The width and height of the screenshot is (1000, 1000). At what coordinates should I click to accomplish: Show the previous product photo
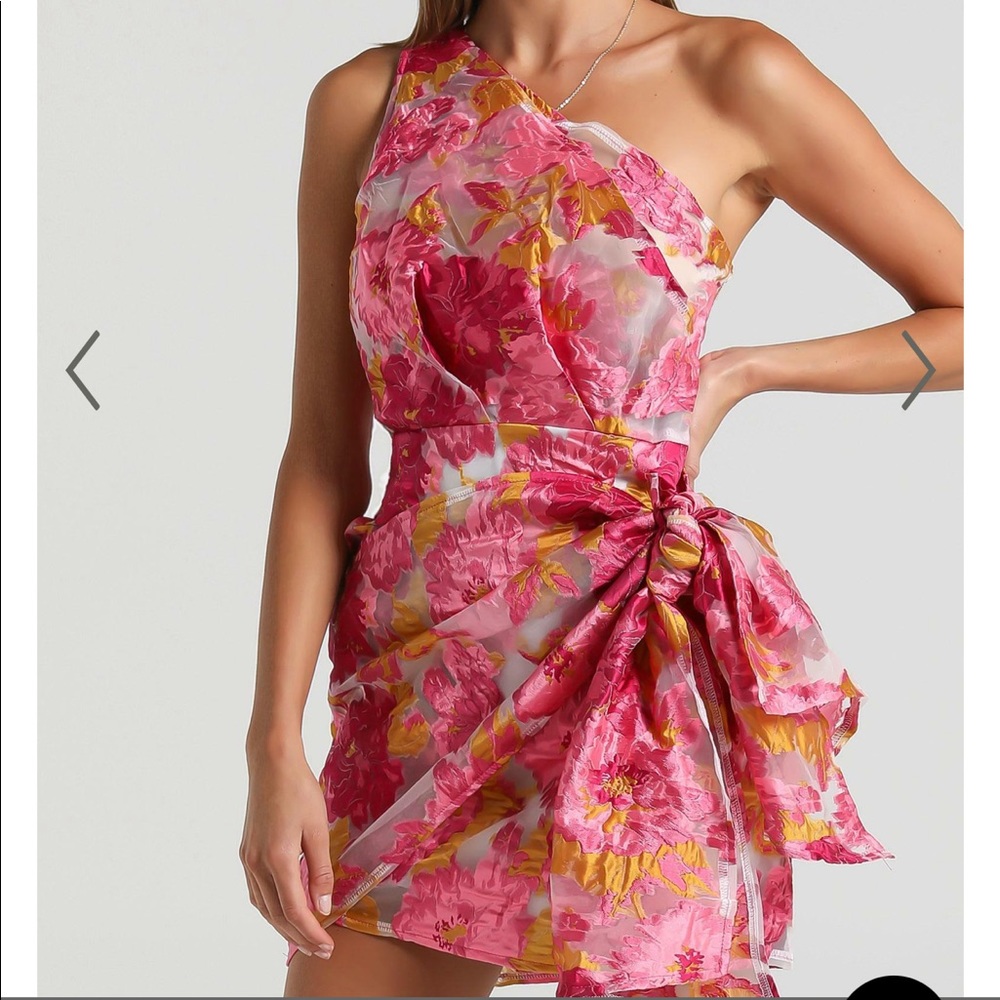click(83, 370)
